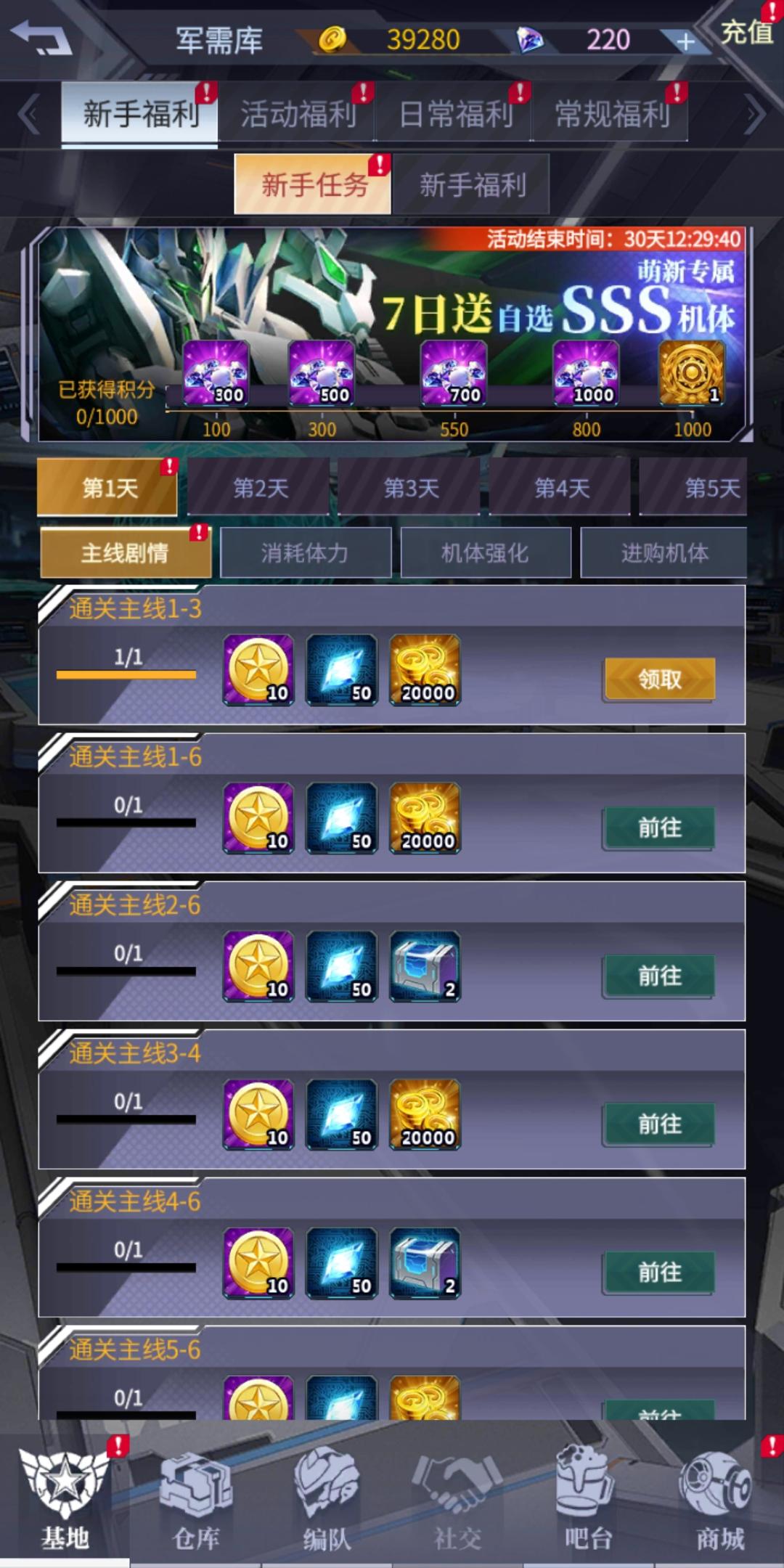
Task: Tap the plus icon to add diamonds
Action: coord(685,42)
